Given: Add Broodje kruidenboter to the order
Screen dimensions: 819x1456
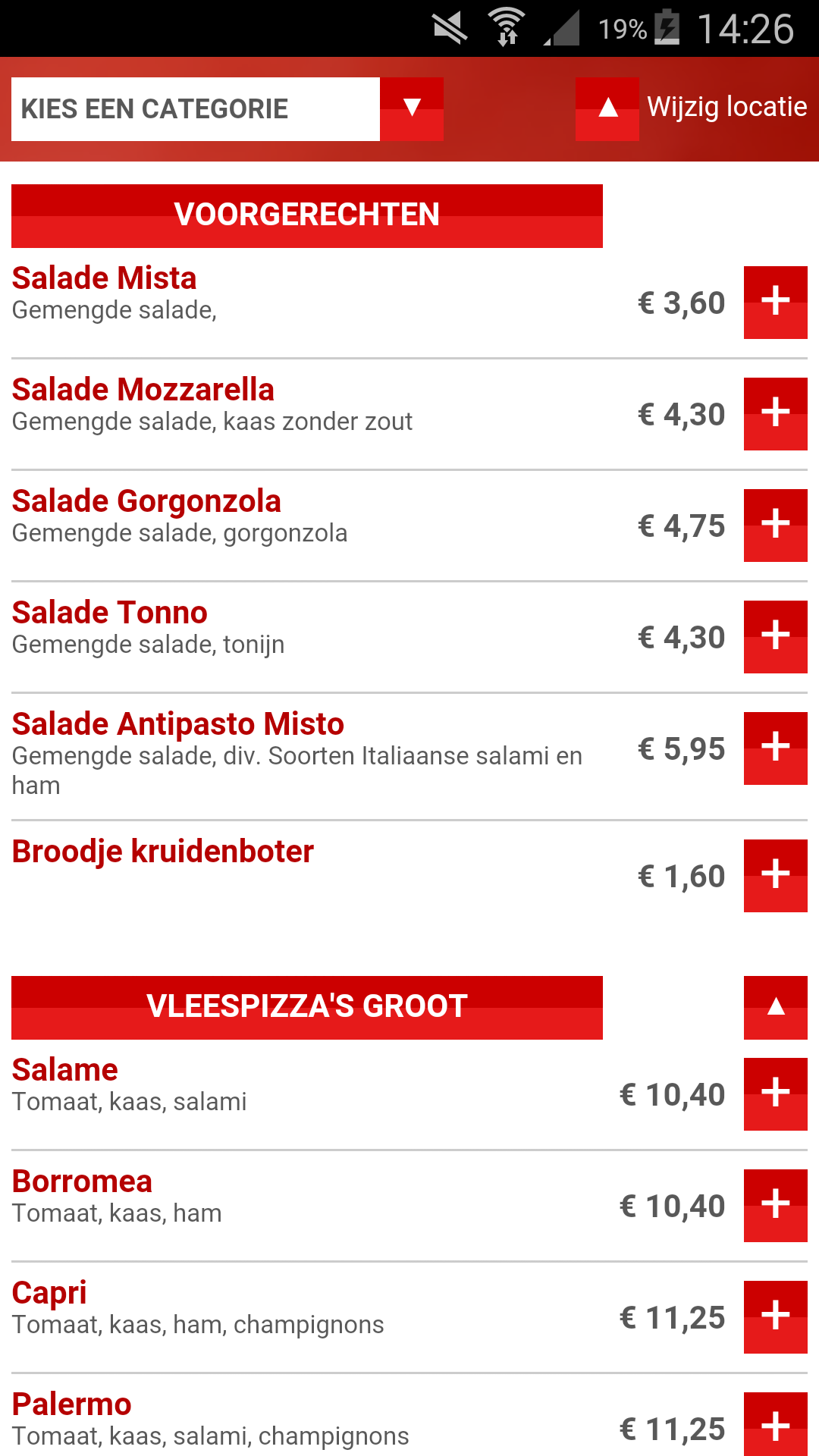Looking at the screenshot, I should [775, 875].
